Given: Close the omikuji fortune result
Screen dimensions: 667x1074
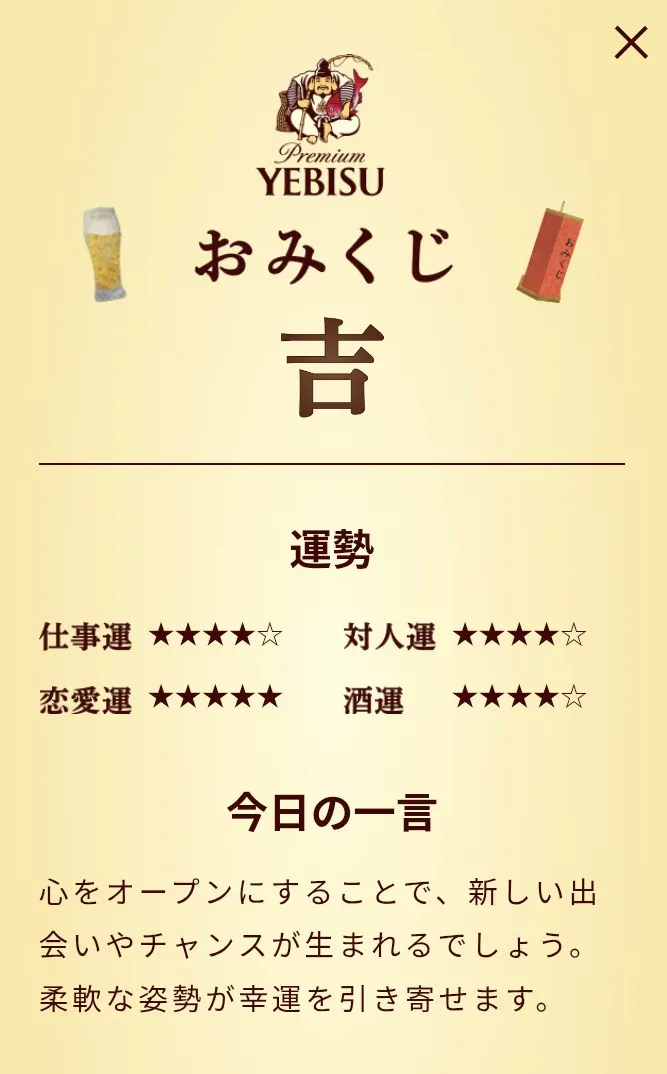Looking at the screenshot, I should [x=630, y=43].
